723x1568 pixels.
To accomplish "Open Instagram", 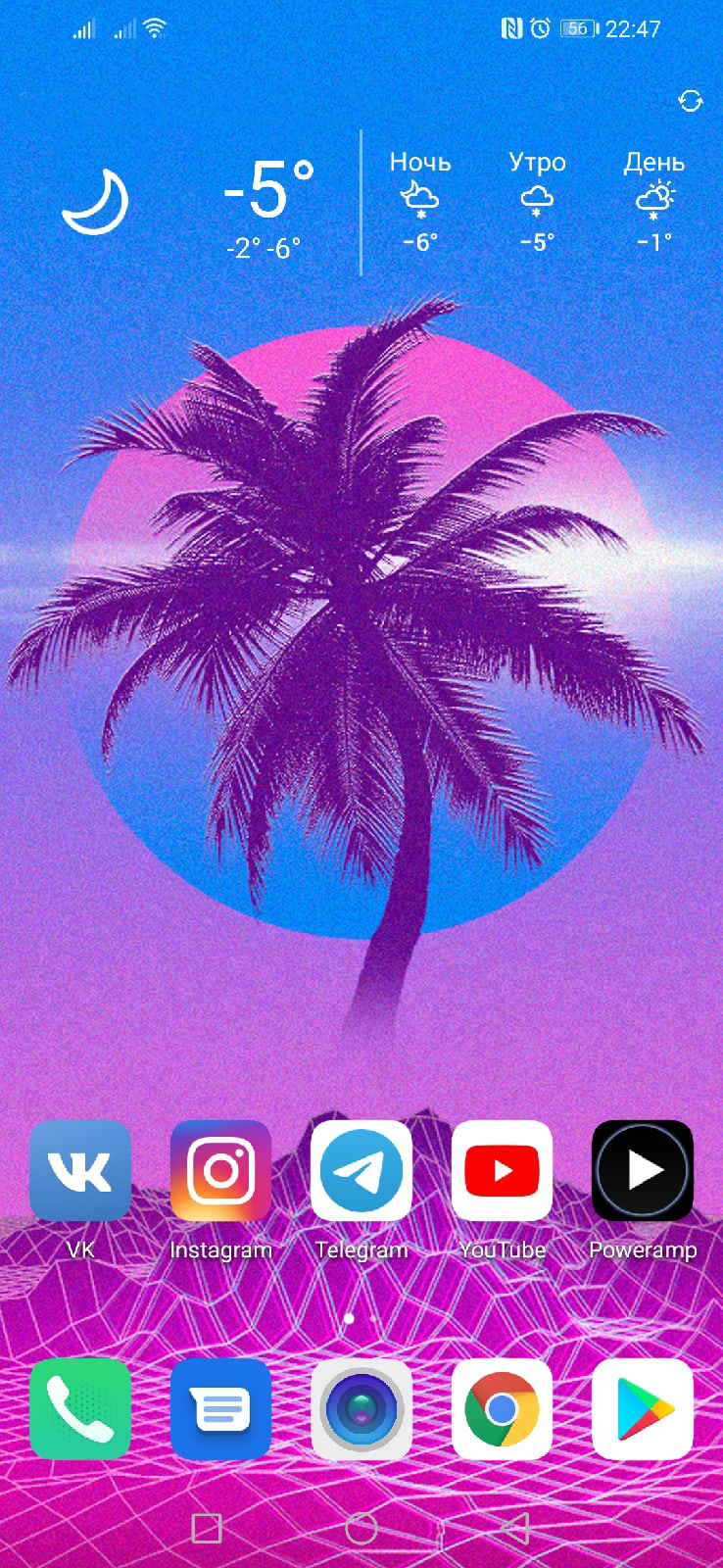I will [x=220, y=1170].
